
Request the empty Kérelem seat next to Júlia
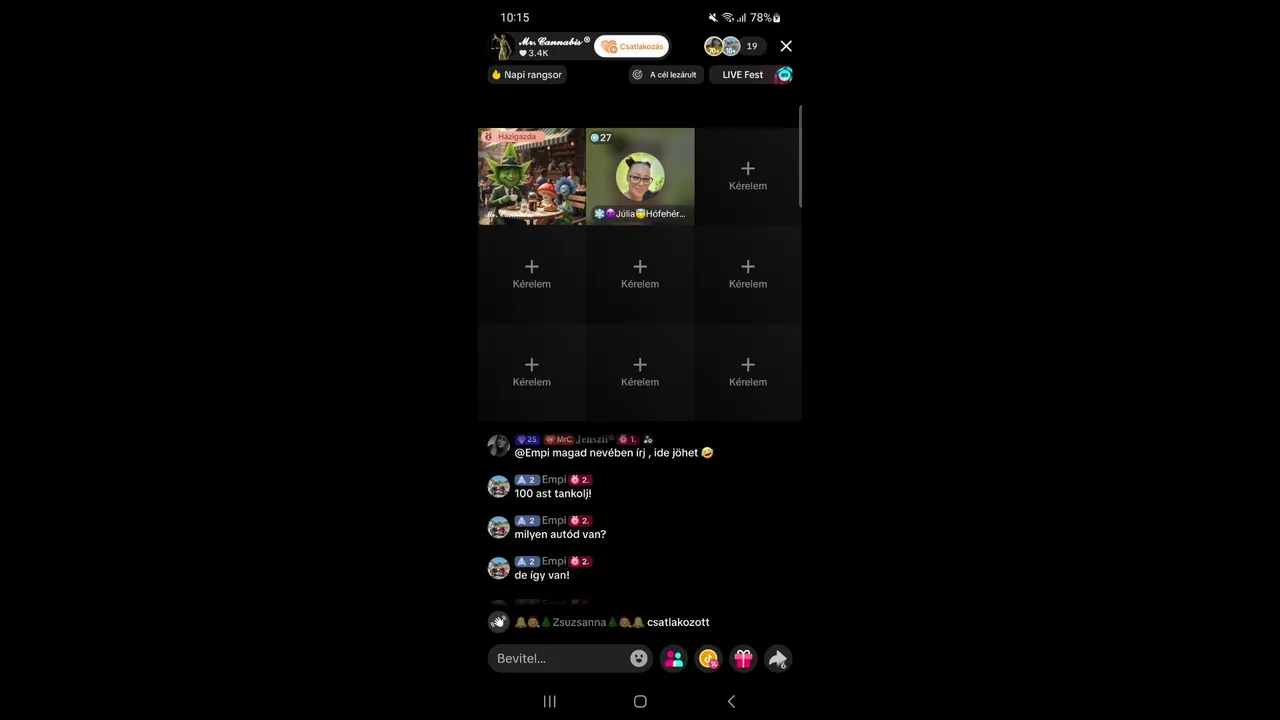pyautogui.click(x=748, y=176)
